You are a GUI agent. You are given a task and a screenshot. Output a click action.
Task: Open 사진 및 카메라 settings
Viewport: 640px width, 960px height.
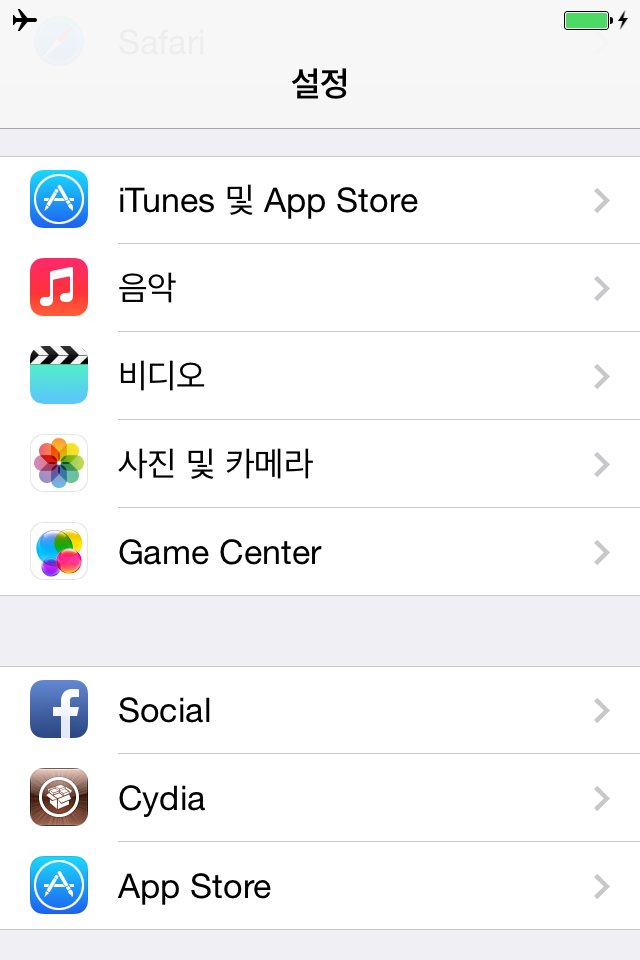320,464
